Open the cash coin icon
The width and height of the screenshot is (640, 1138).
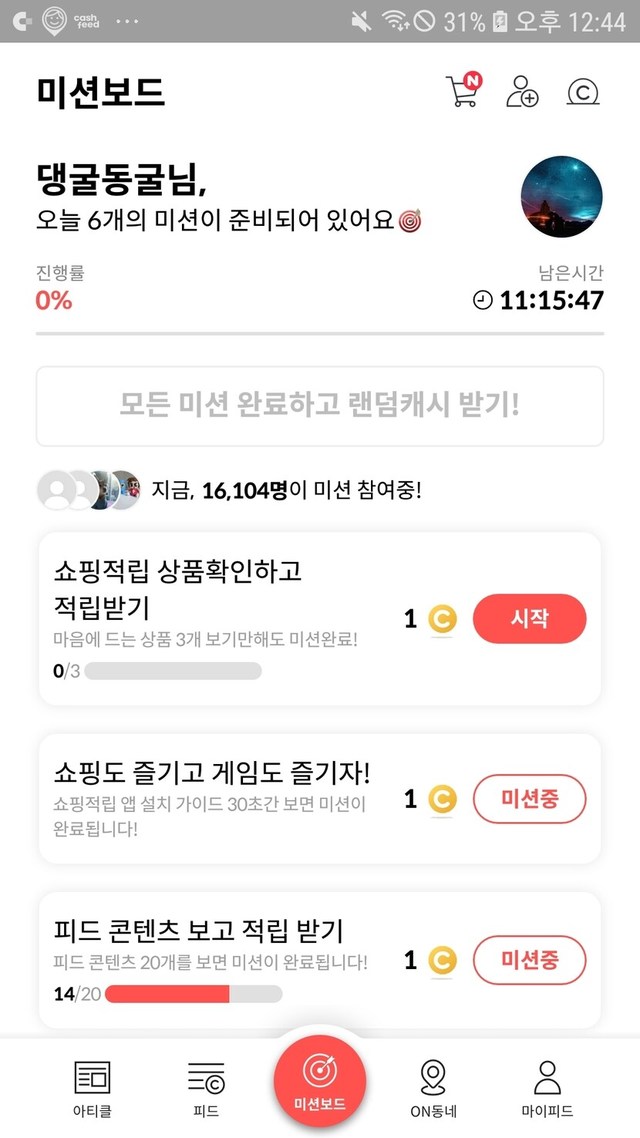(583, 92)
